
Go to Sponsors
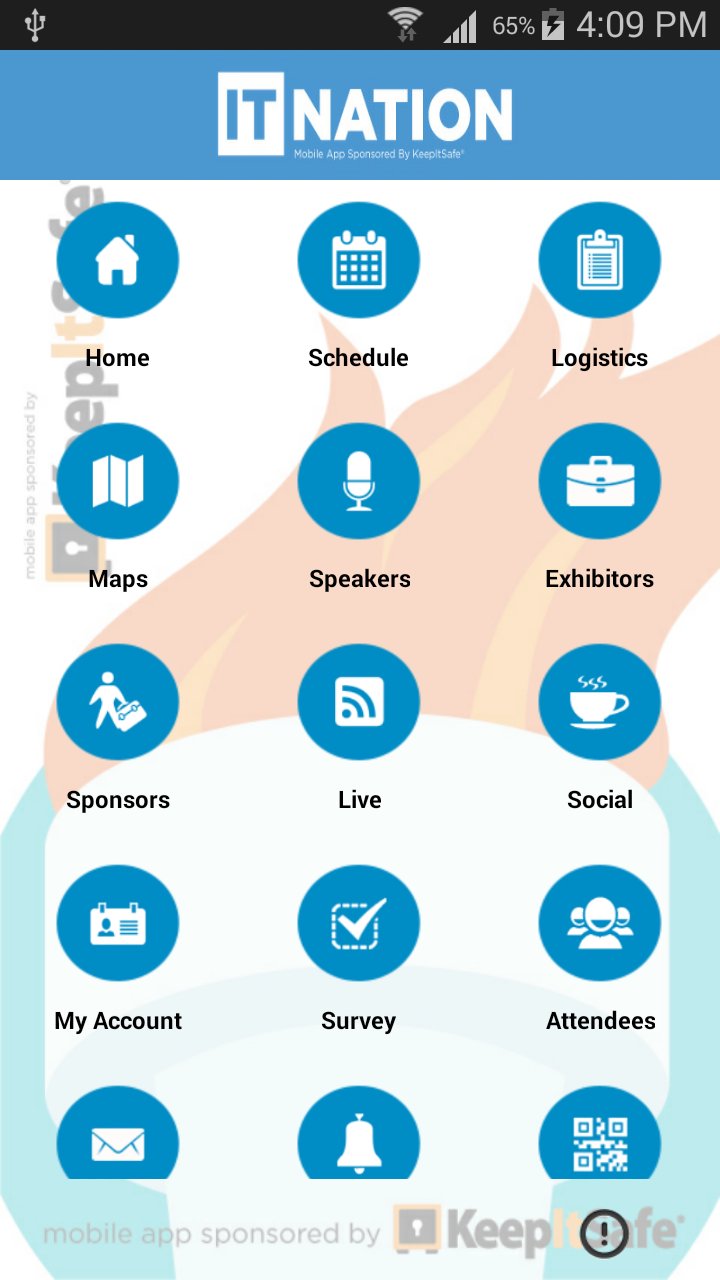(x=118, y=702)
